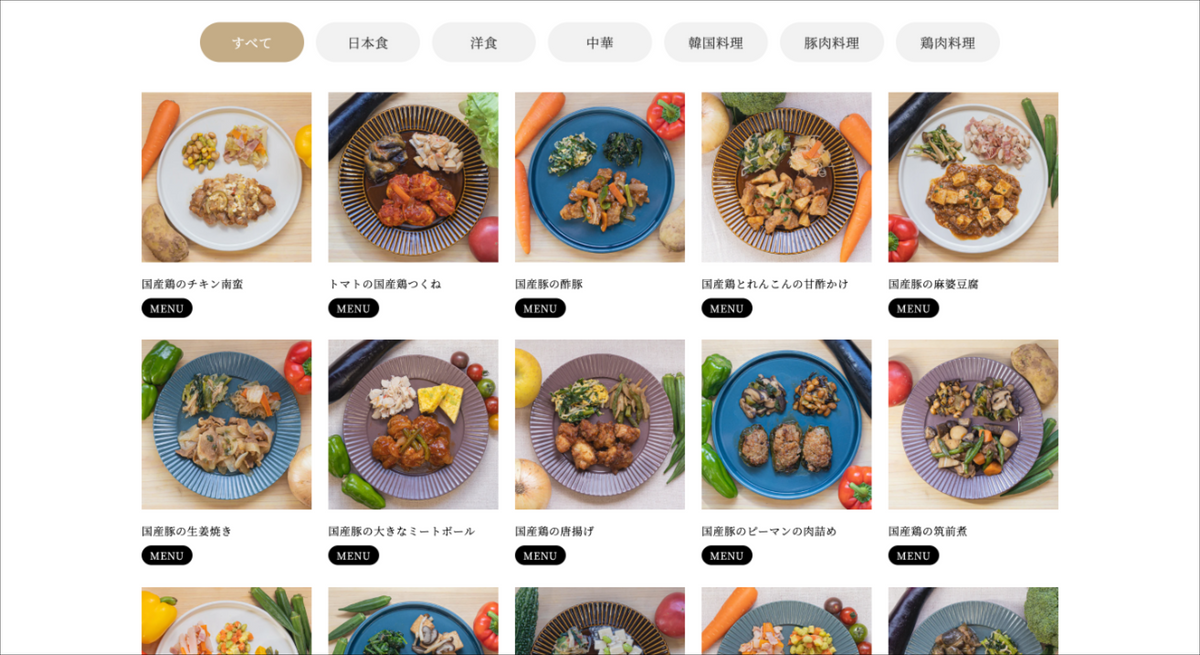Show 中華 menu items

pyautogui.click(x=599, y=42)
